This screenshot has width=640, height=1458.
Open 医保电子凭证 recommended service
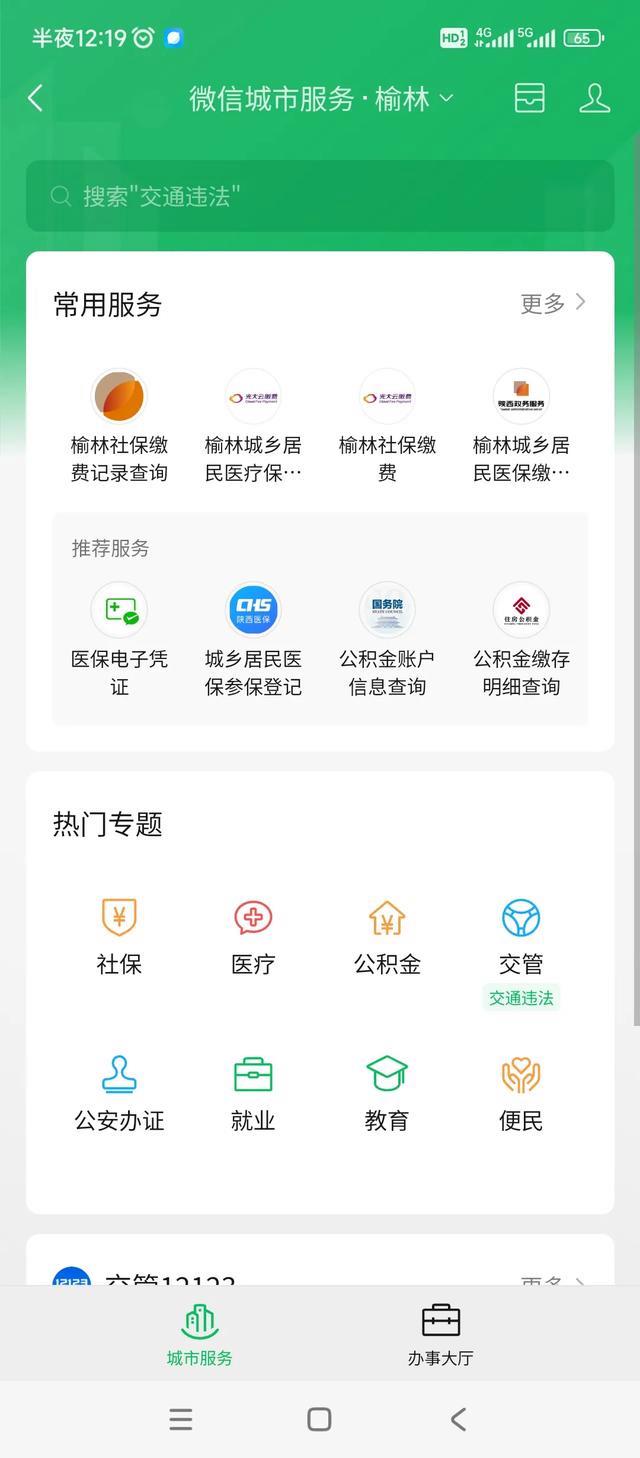click(x=119, y=640)
